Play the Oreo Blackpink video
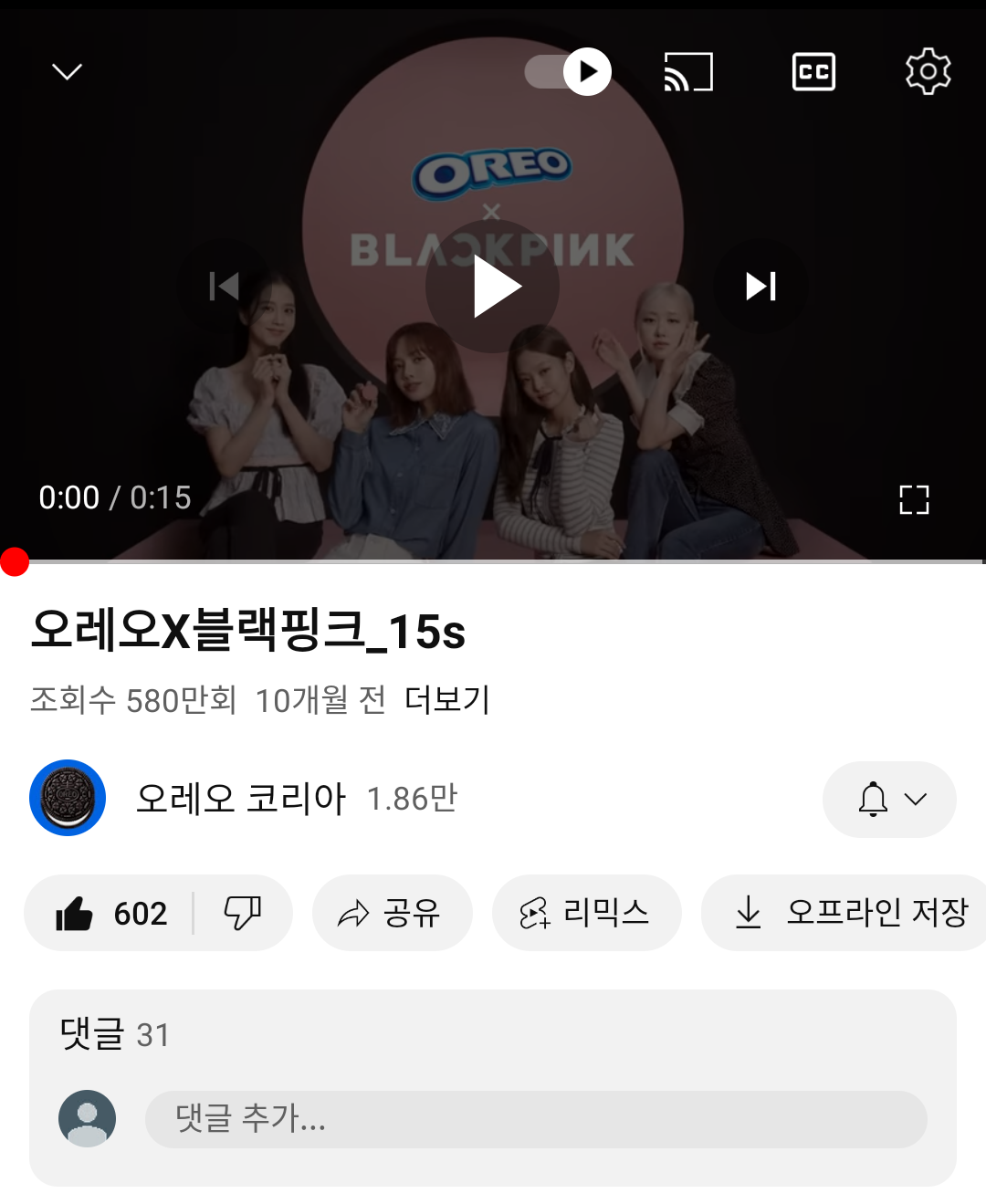The width and height of the screenshot is (986, 1204). 493,287
